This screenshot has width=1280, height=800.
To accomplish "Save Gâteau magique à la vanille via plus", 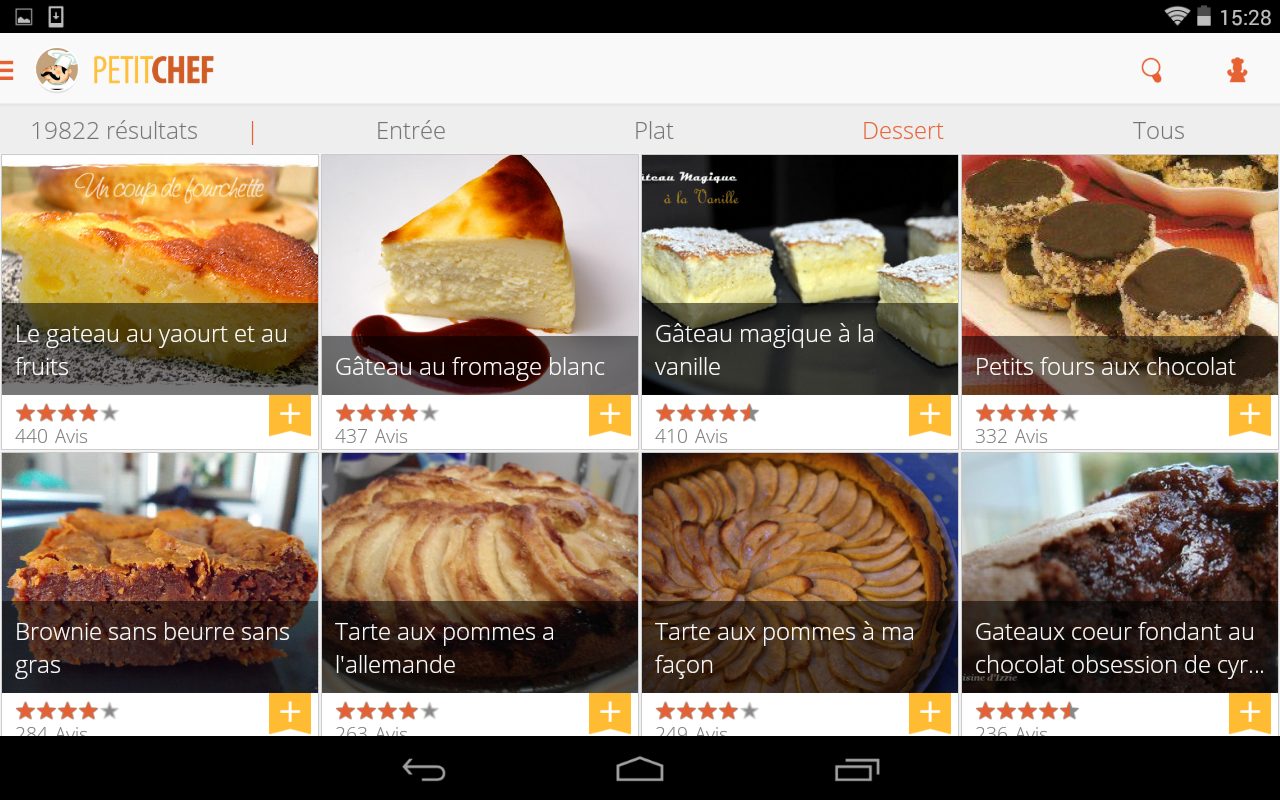I will coord(929,414).
